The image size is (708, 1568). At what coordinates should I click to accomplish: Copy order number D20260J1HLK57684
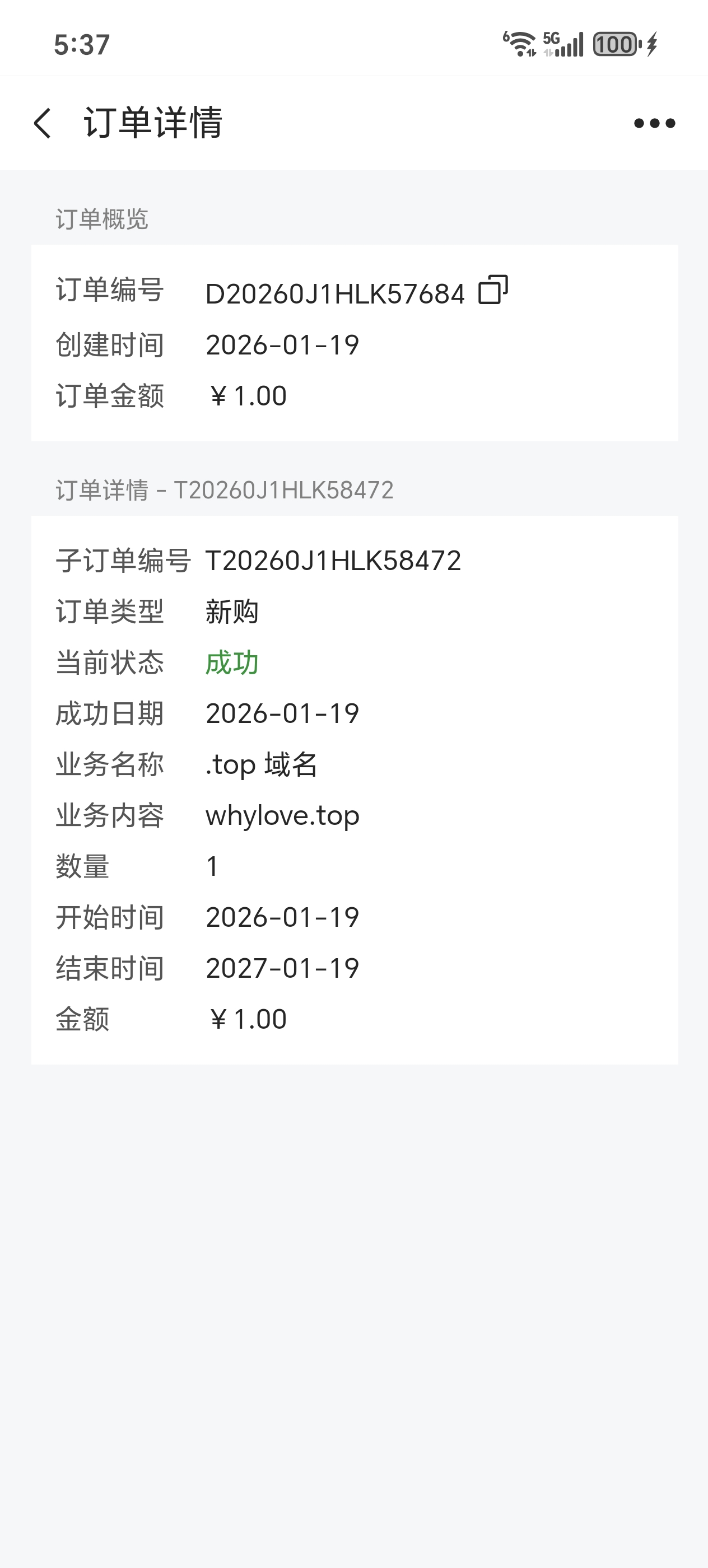(x=493, y=290)
